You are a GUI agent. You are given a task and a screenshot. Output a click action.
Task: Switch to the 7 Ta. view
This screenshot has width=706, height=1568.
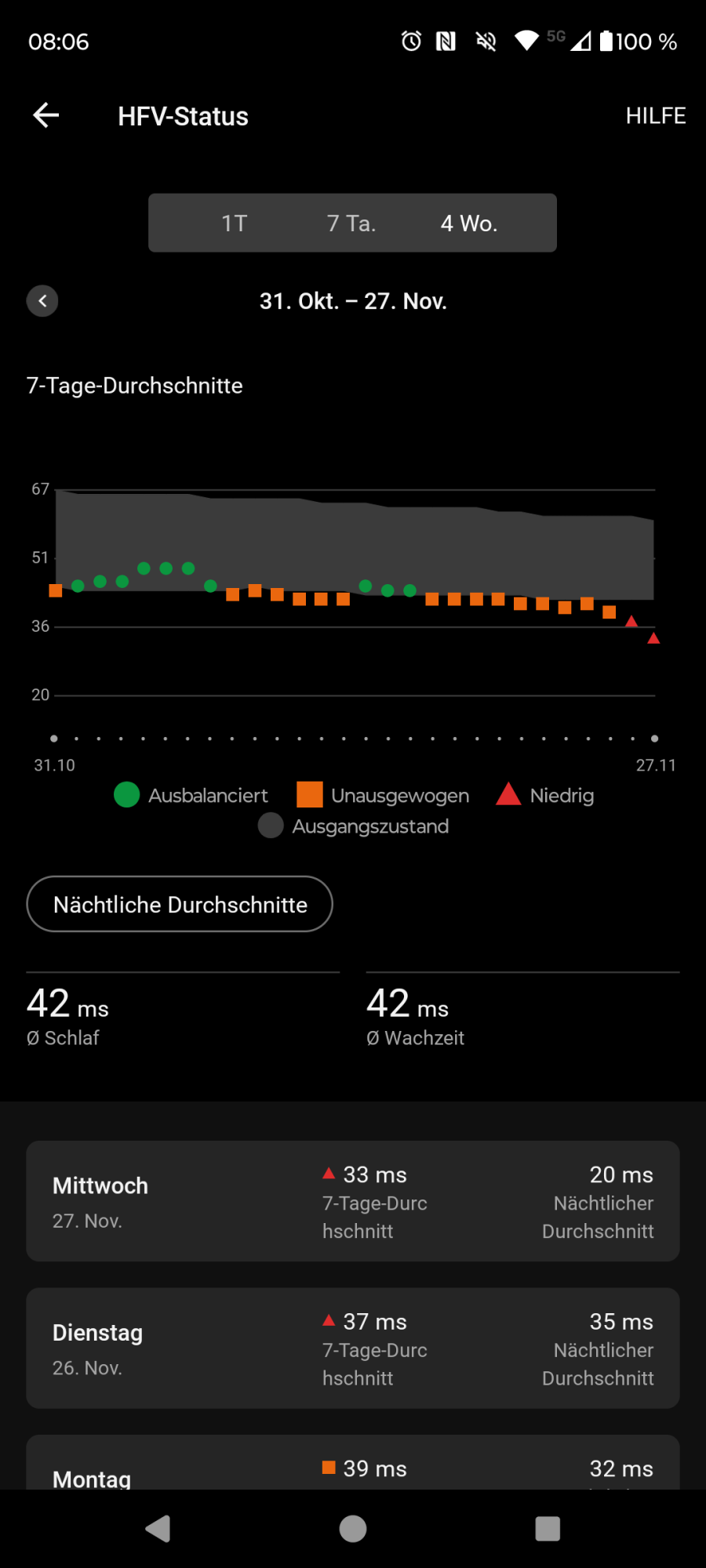351,223
